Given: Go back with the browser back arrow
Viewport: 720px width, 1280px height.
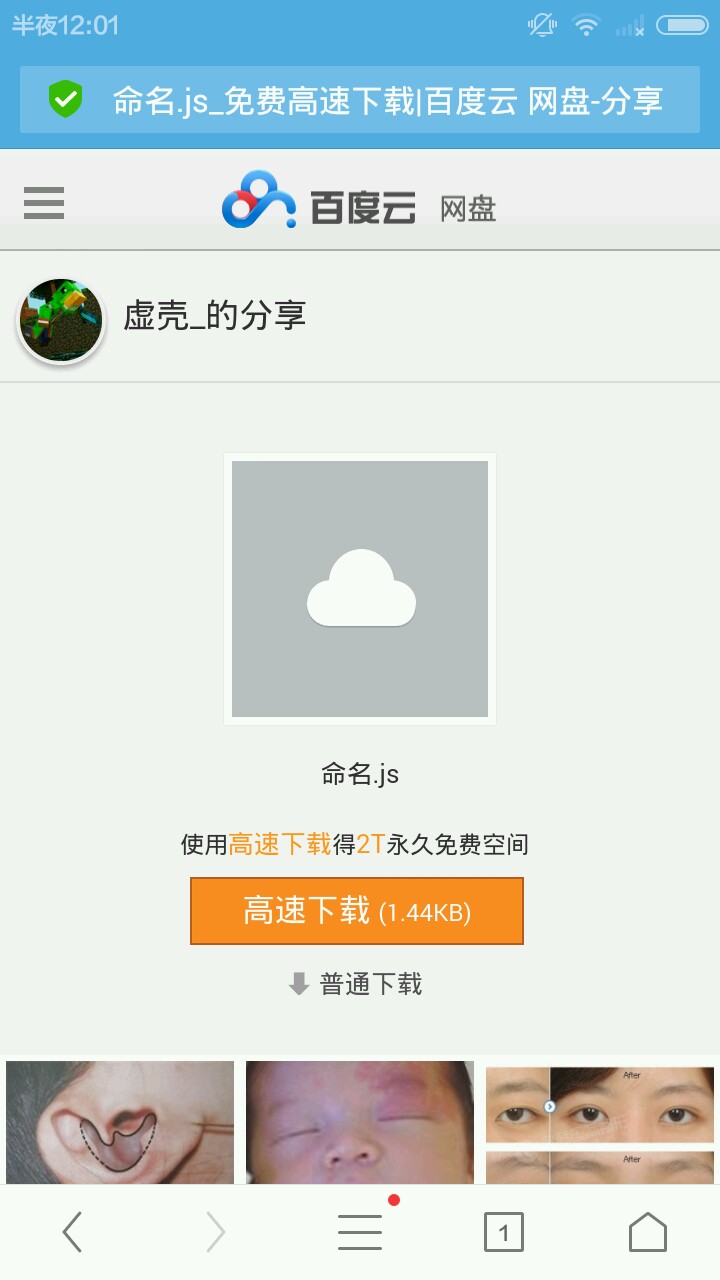Looking at the screenshot, I should point(72,1232).
